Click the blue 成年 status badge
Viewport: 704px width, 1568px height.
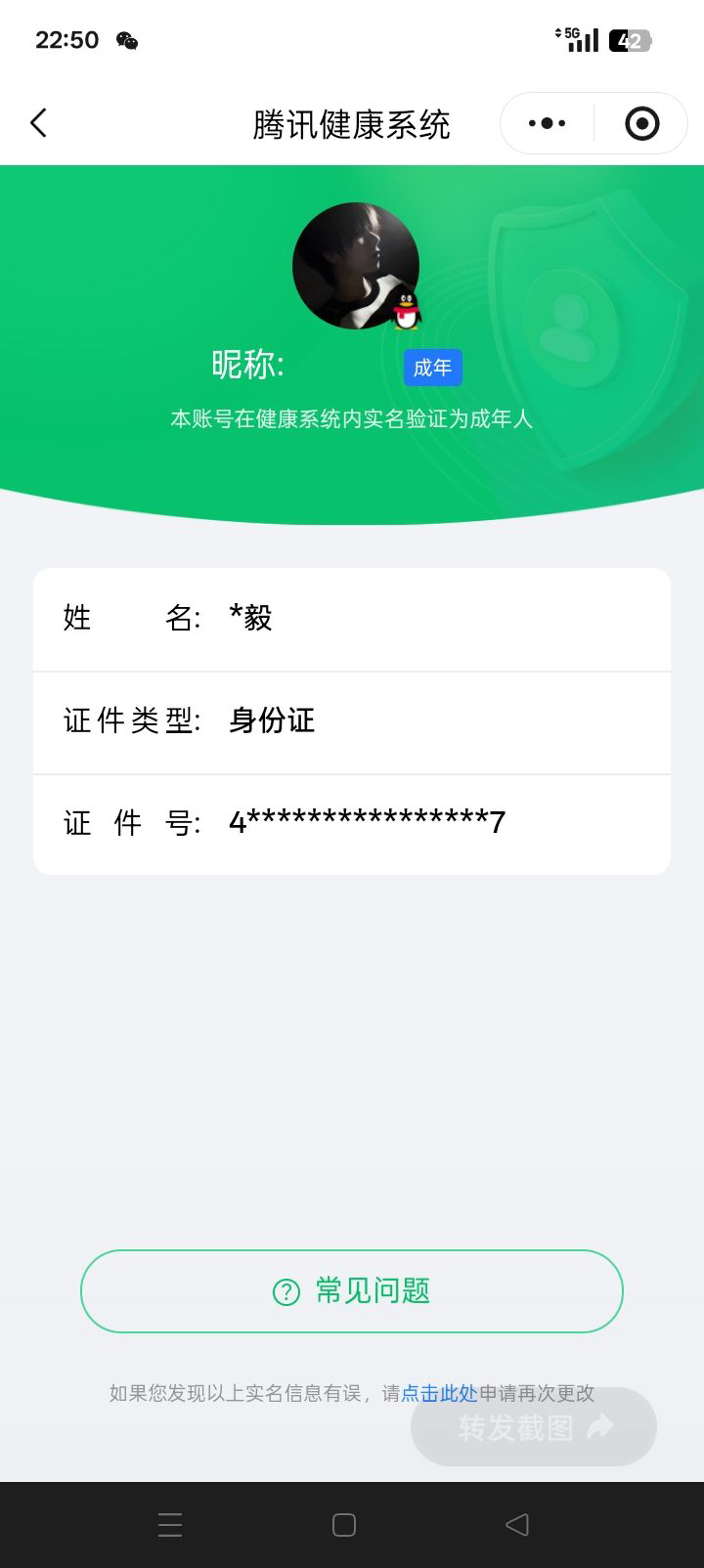[x=432, y=367]
